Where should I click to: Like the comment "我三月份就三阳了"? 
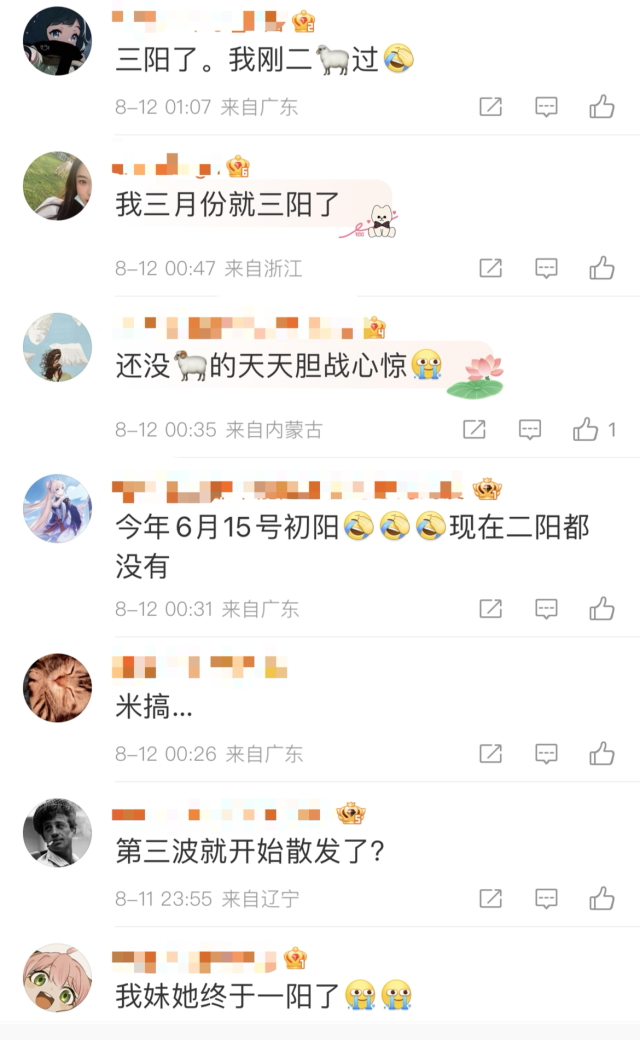point(602,268)
